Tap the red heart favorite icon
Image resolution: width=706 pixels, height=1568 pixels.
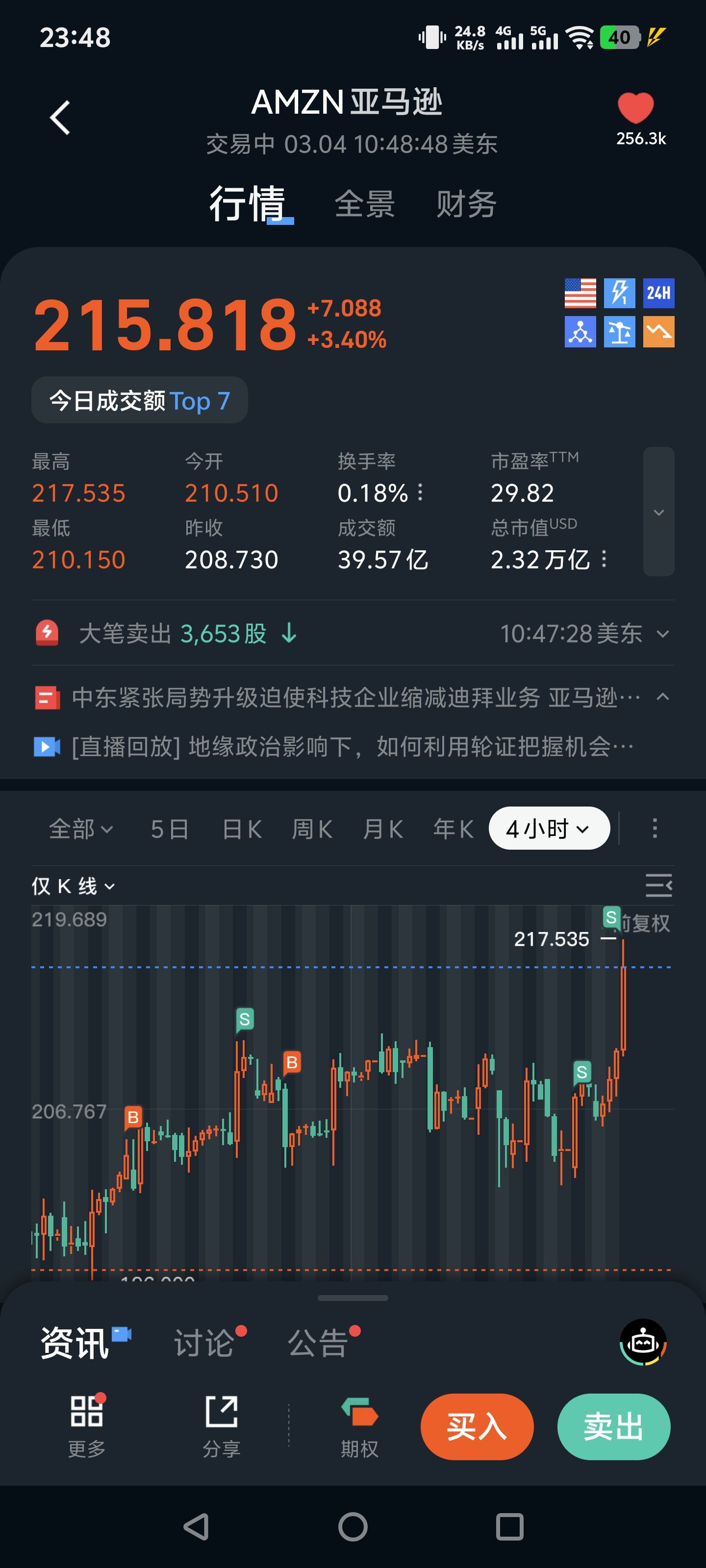[x=635, y=108]
